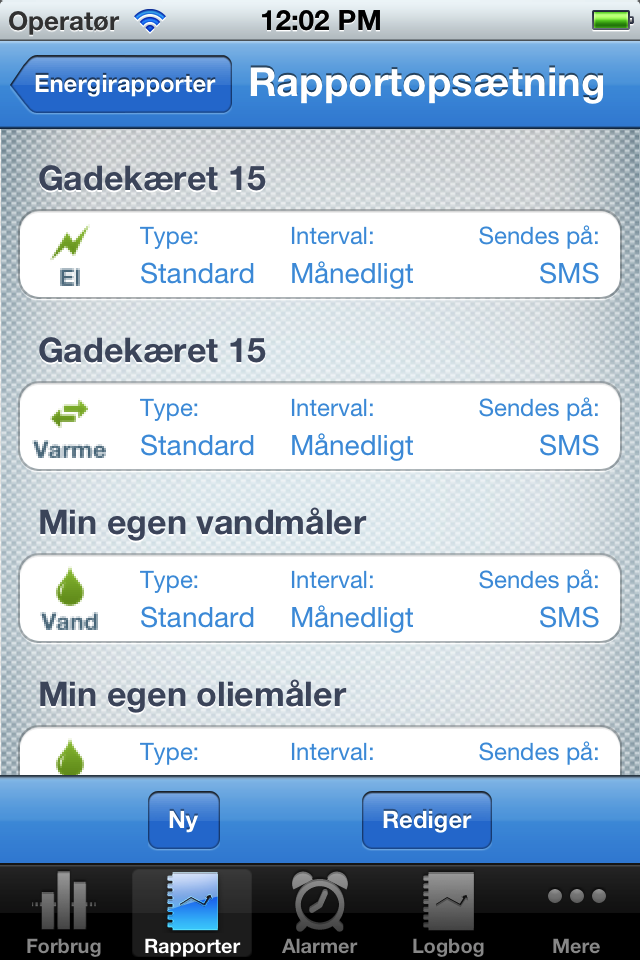The height and width of the screenshot is (960, 640).
Task: Go back to Energirapporter
Action: [122, 84]
